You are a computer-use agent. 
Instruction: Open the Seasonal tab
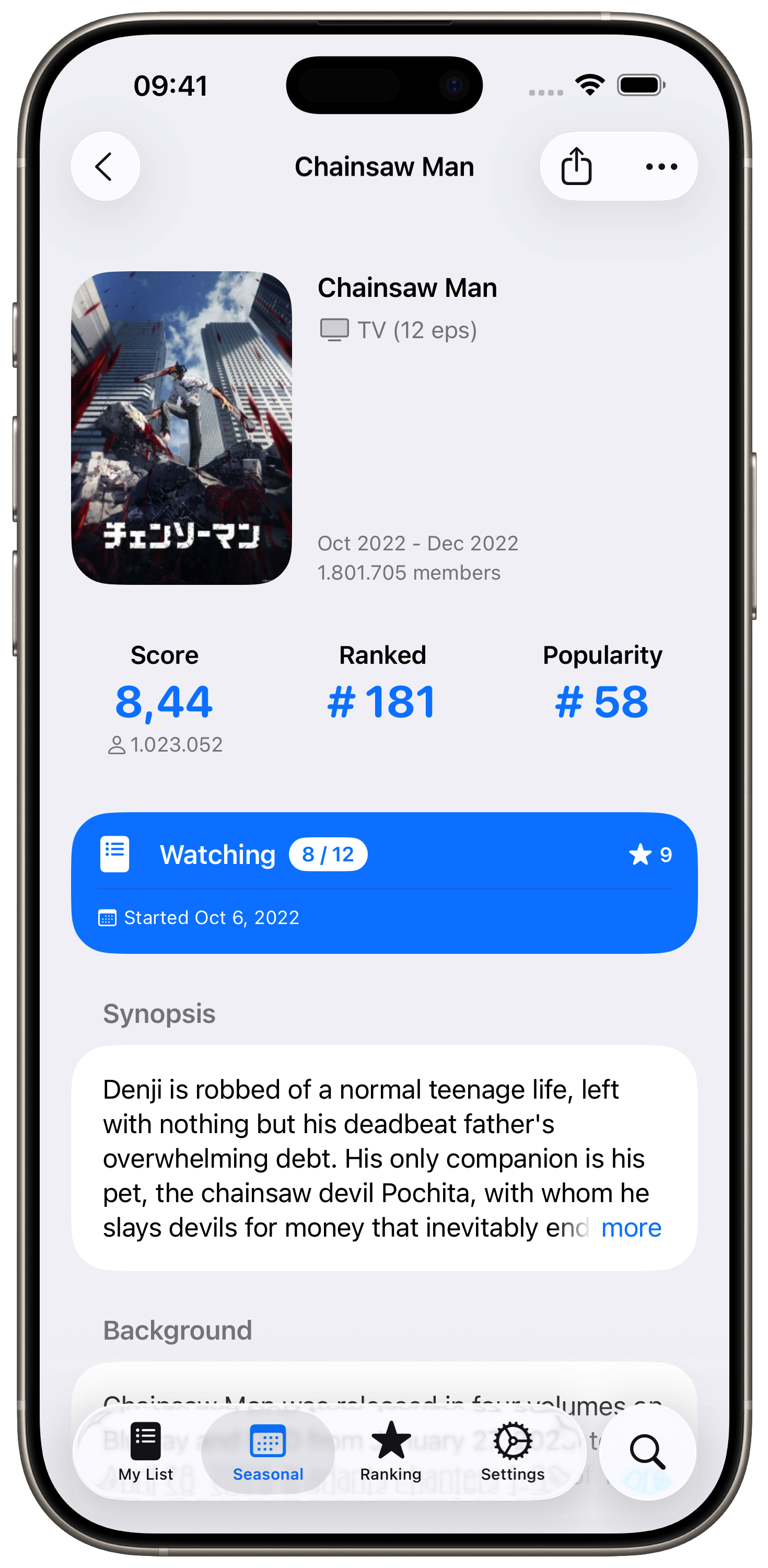pos(268,1452)
